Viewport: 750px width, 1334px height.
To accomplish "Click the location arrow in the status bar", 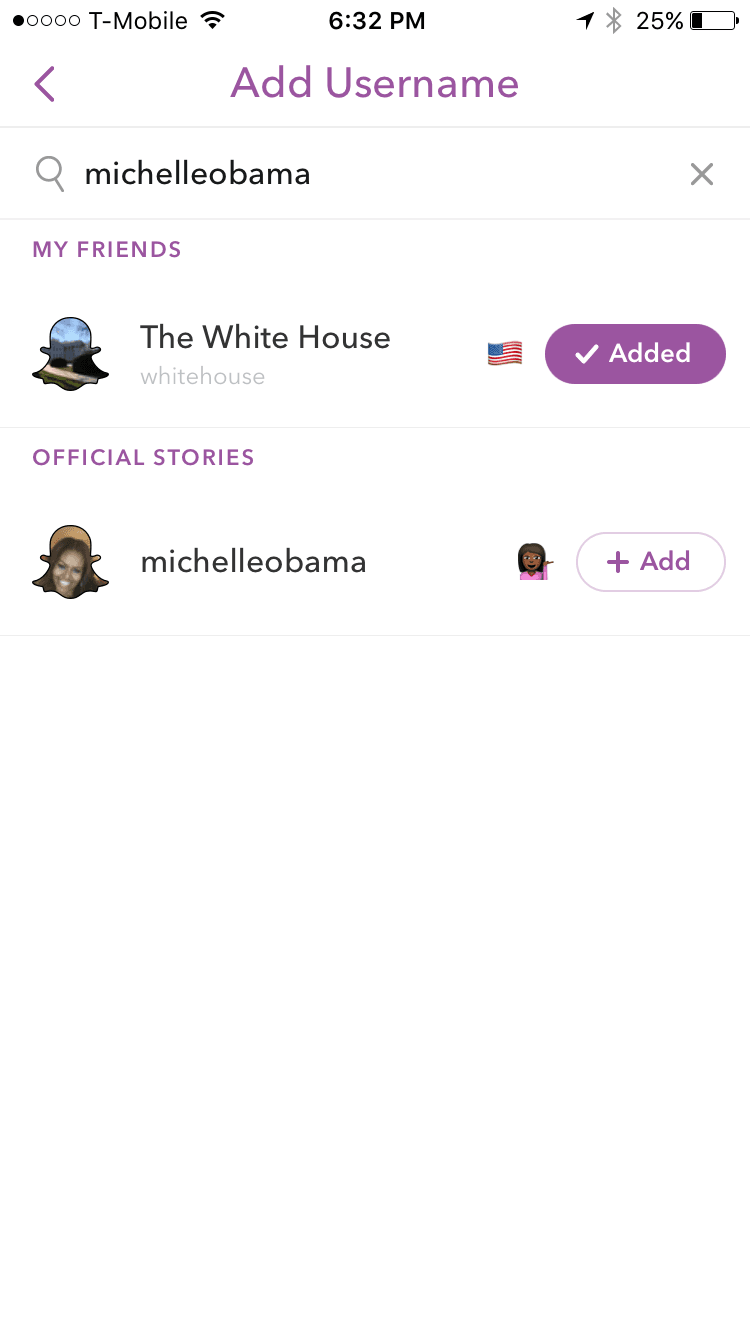I will point(586,19).
